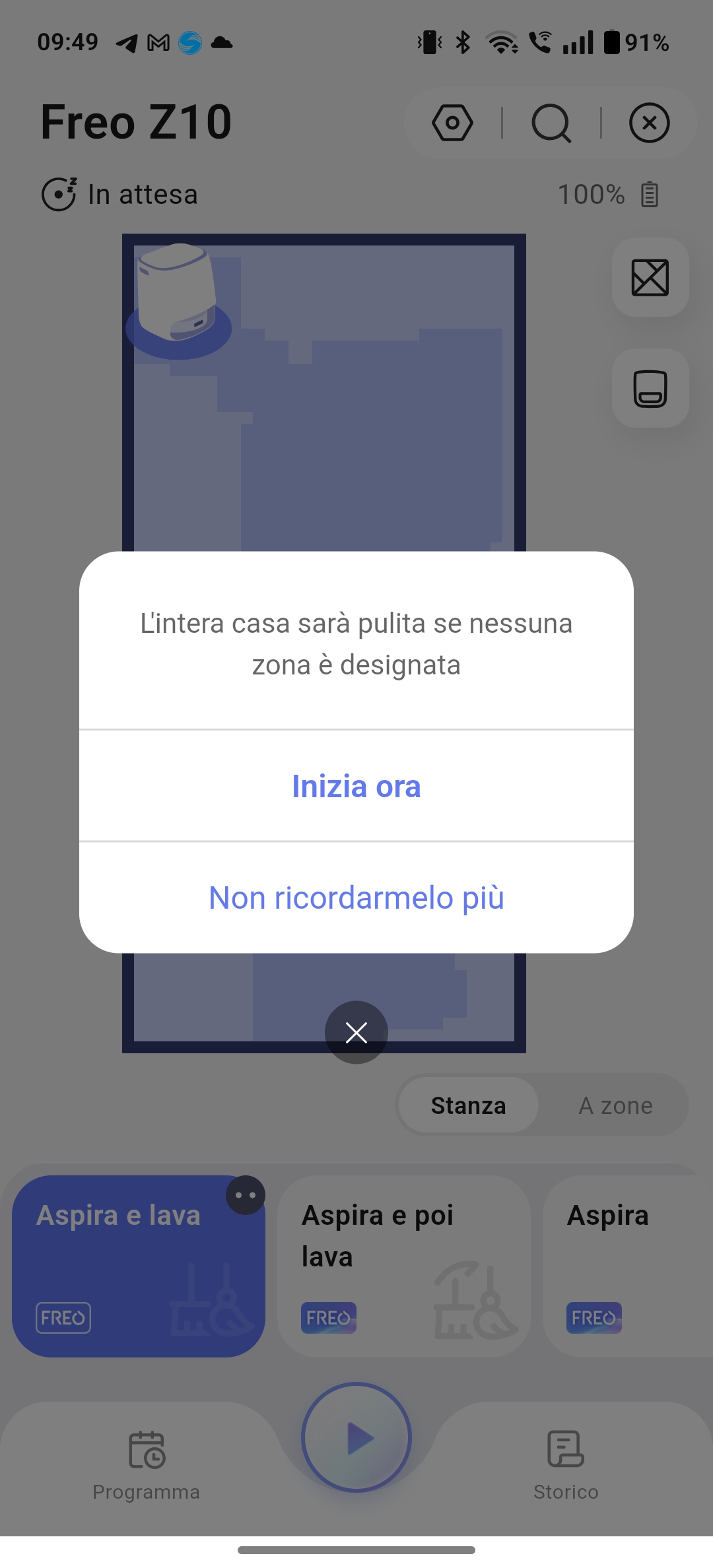Image resolution: width=713 pixels, height=1568 pixels.
Task: Select the Aspira cleaning mode
Action: [x=628, y=1266]
